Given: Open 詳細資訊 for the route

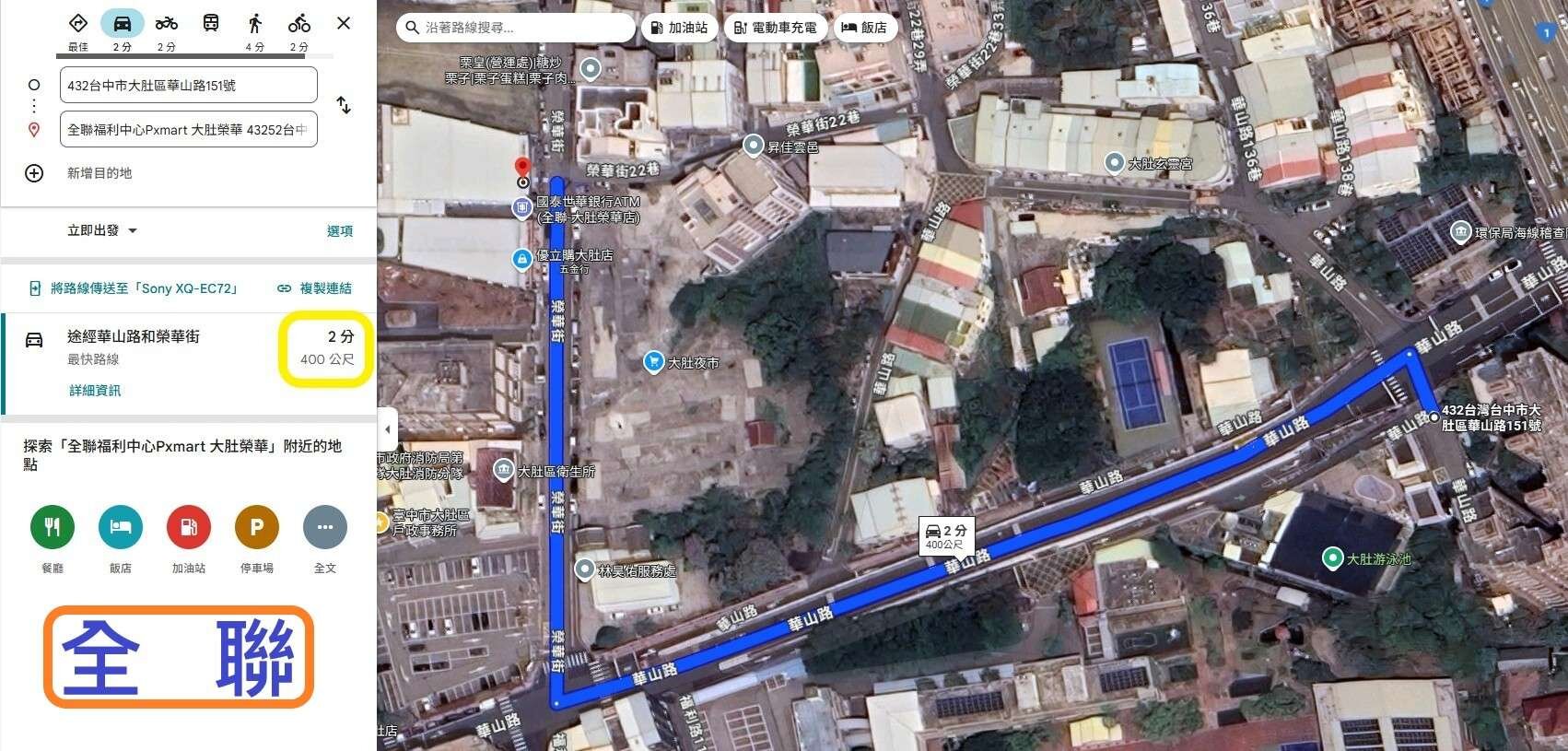Looking at the screenshot, I should 95,391.
